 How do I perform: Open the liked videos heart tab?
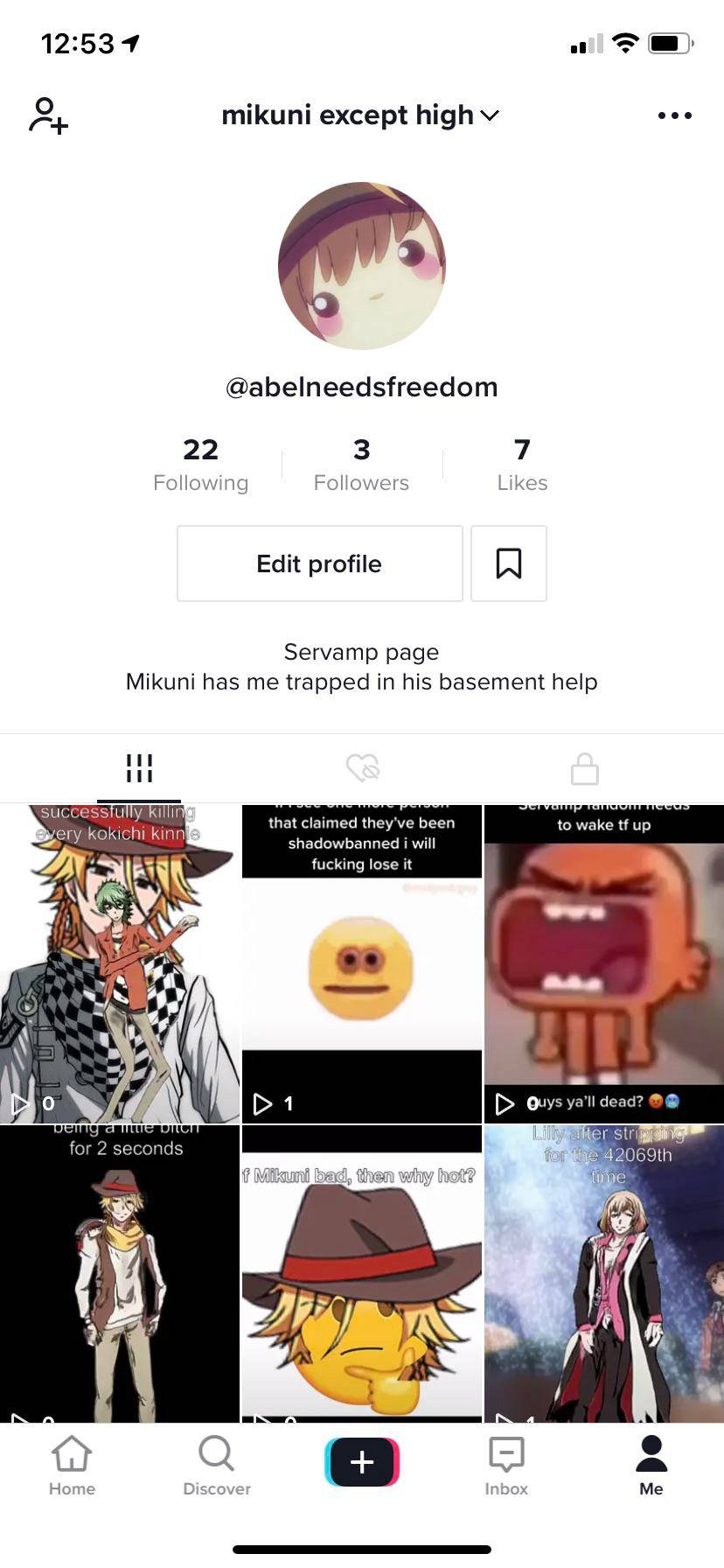(x=361, y=768)
